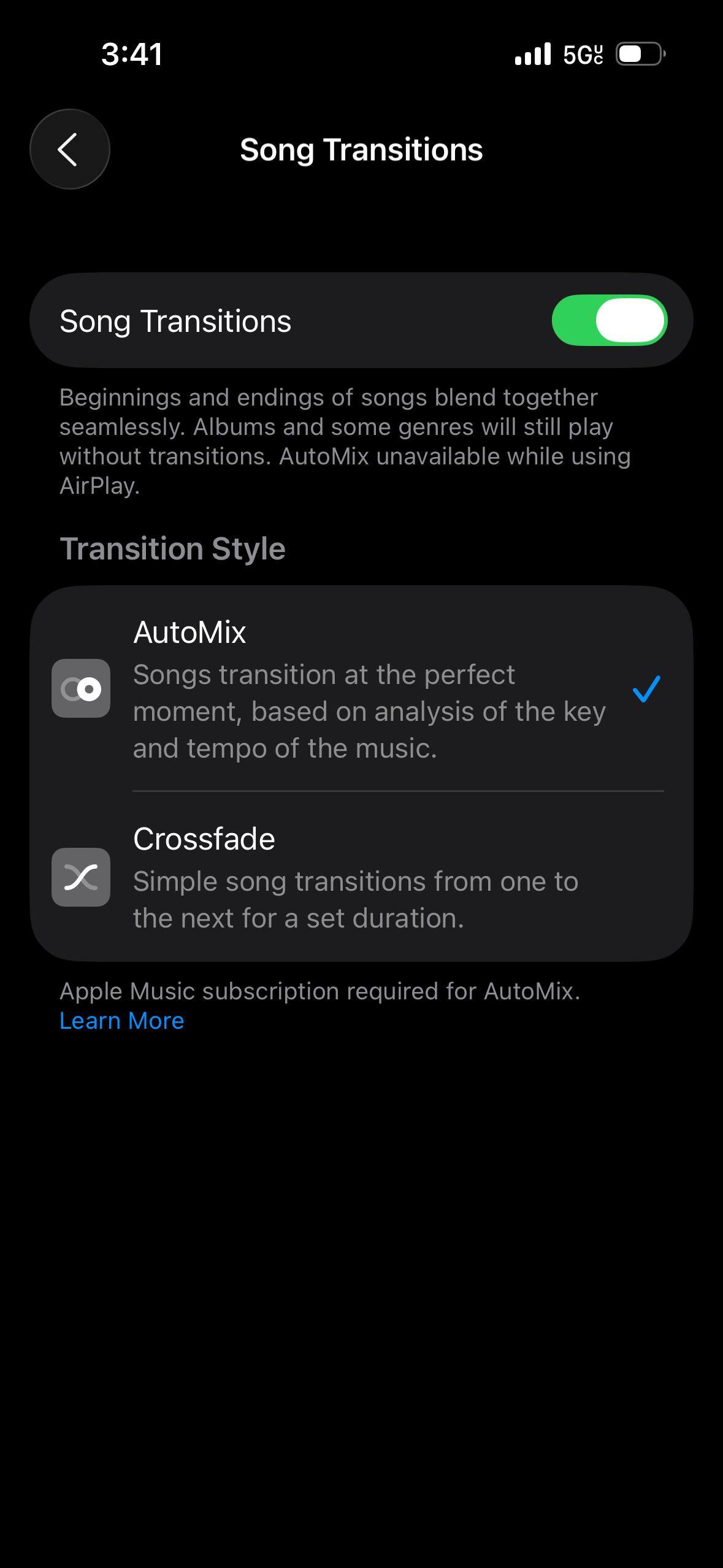
Task: Turn off the Song Transitions switch
Action: point(609,320)
